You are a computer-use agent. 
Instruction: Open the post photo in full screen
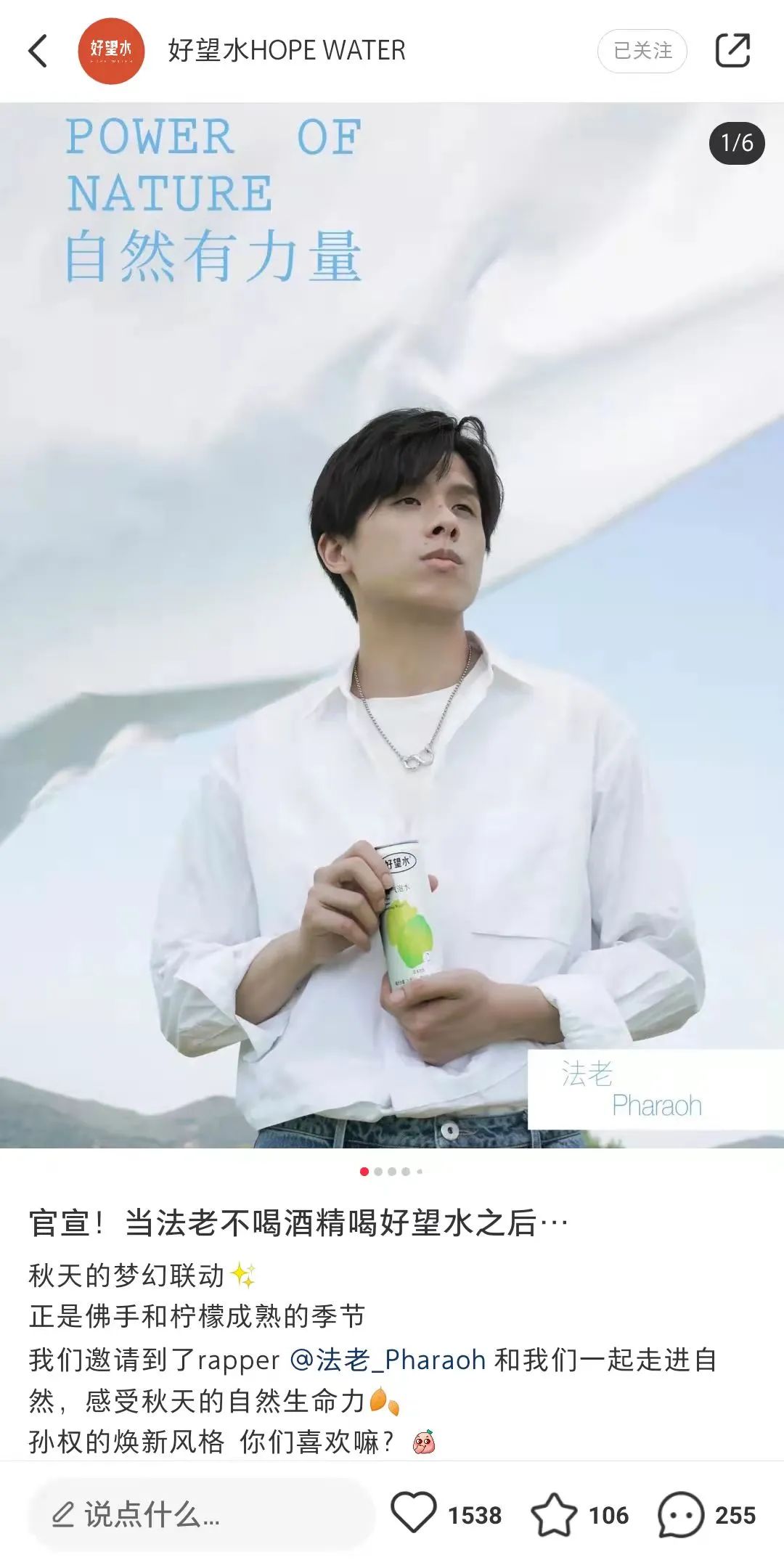(x=392, y=624)
